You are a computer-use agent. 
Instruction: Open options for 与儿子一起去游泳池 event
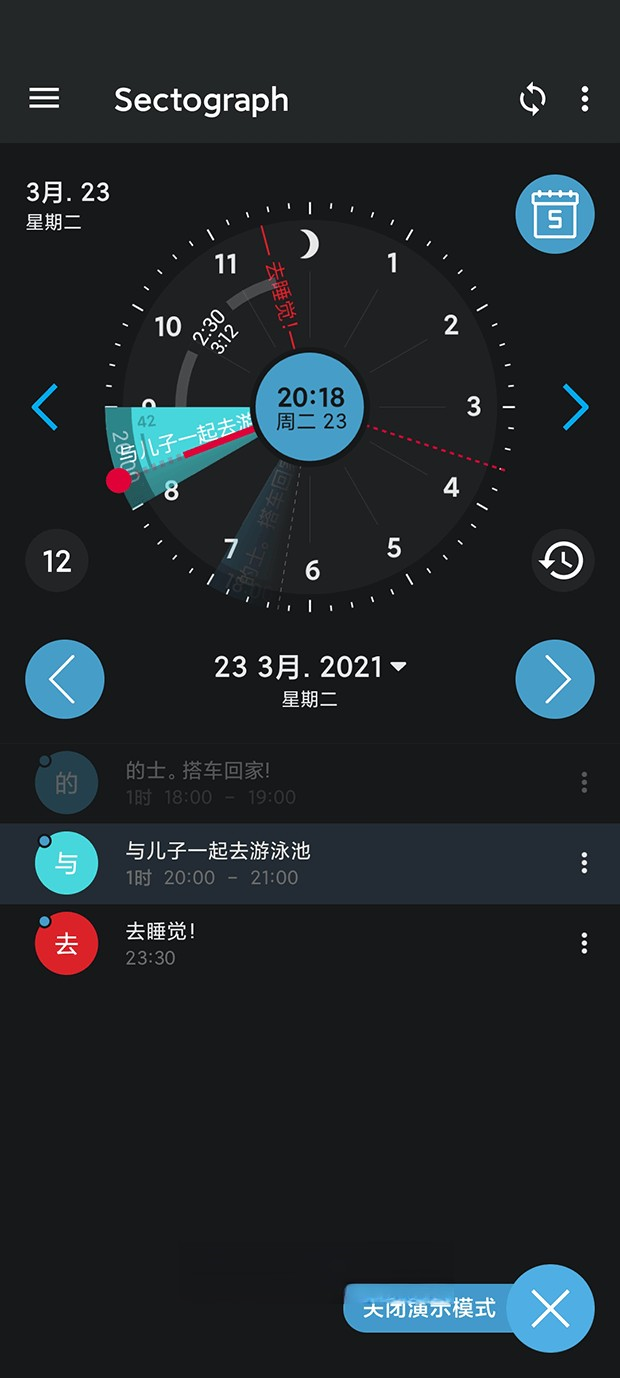pos(585,863)
